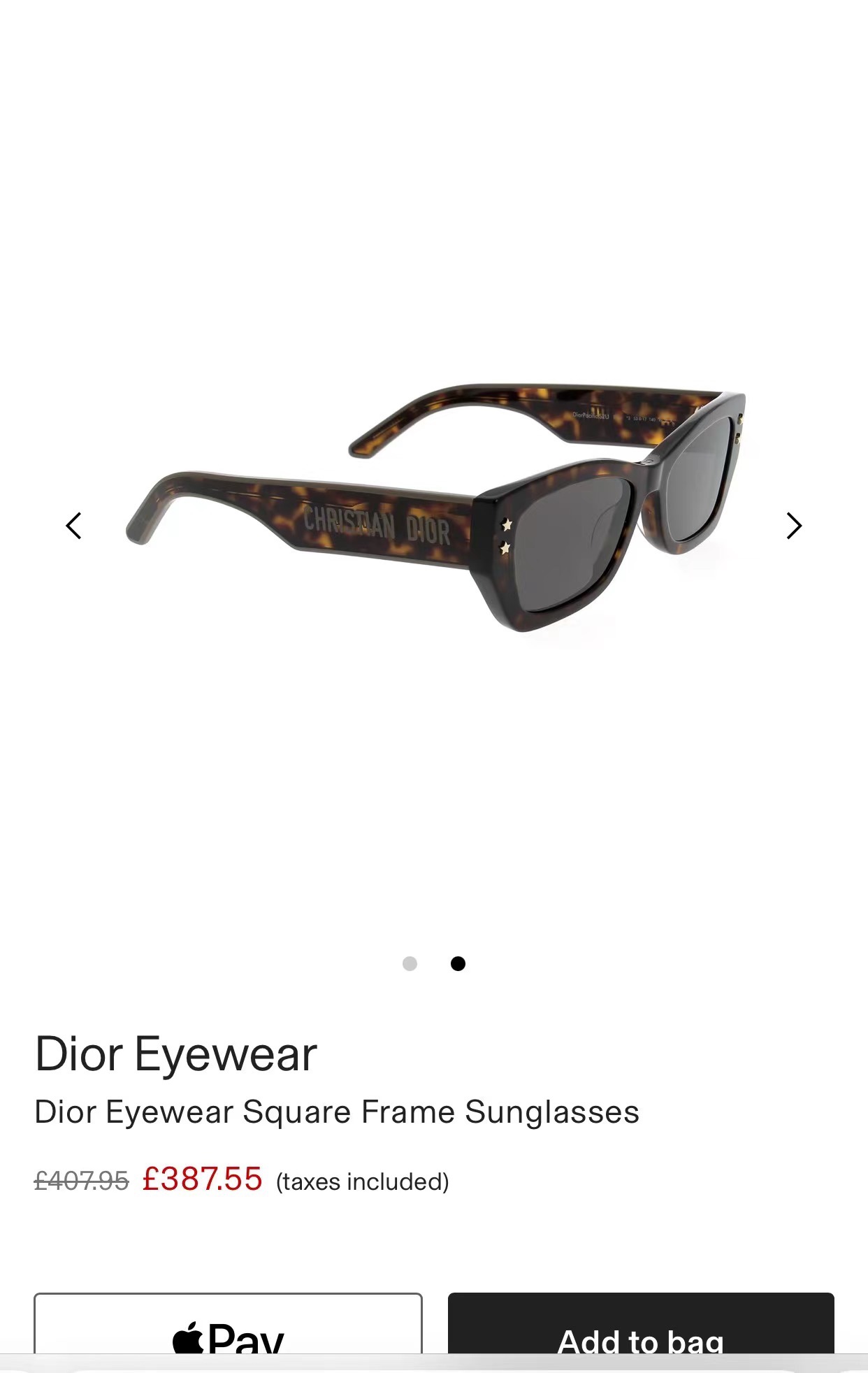Show the next product image
The height and width of the screenshot is (1373, 868).
pos(793,526)
